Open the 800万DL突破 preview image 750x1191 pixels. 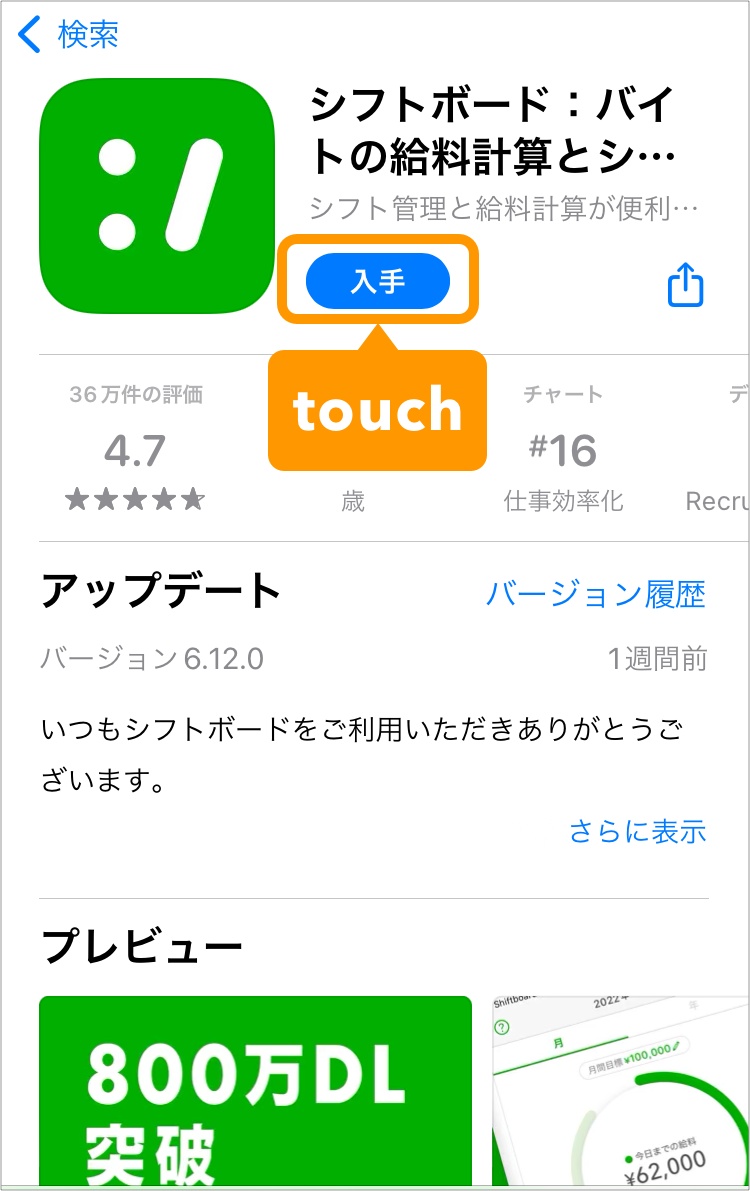(x=255, y=1090)
